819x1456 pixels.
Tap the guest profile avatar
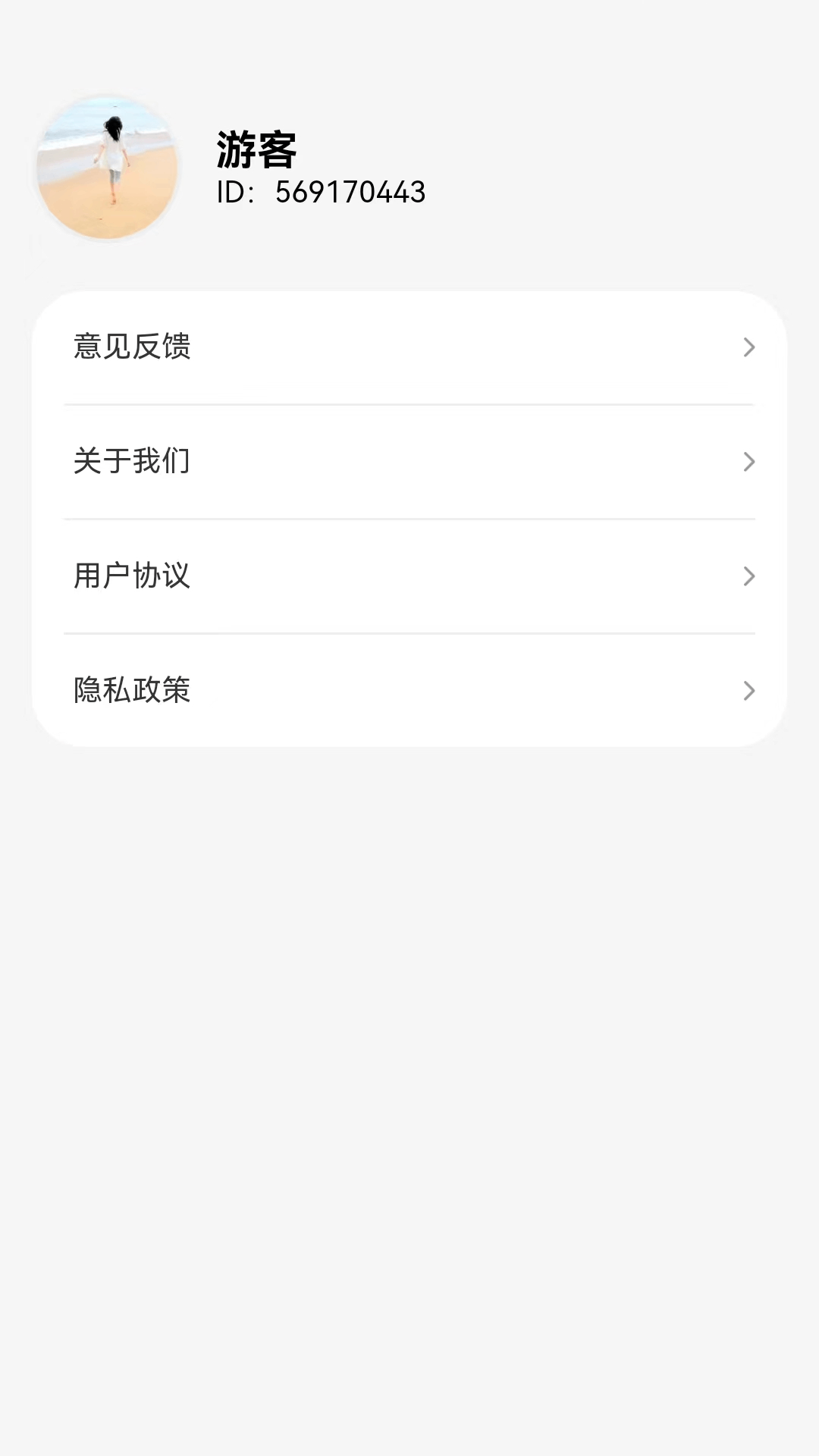pyautogui.click(x=107, y=168)
